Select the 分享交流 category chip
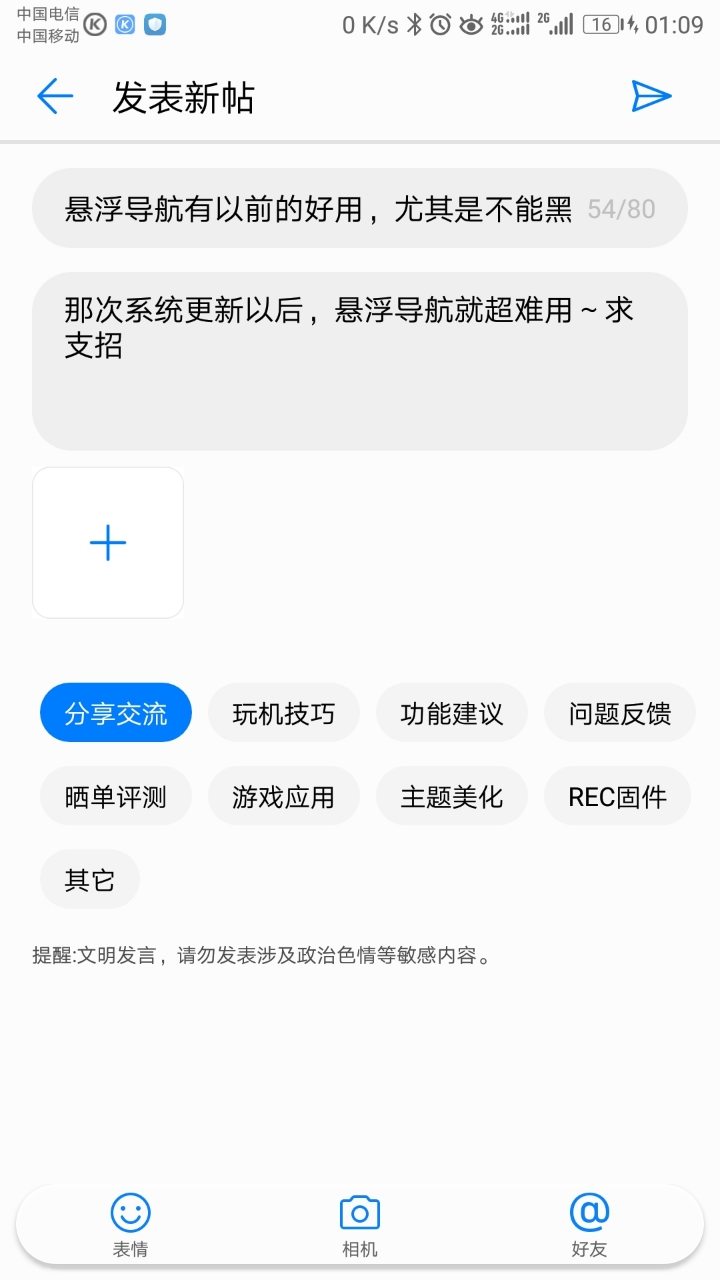The image size is (720, 1280). point(116,713)
